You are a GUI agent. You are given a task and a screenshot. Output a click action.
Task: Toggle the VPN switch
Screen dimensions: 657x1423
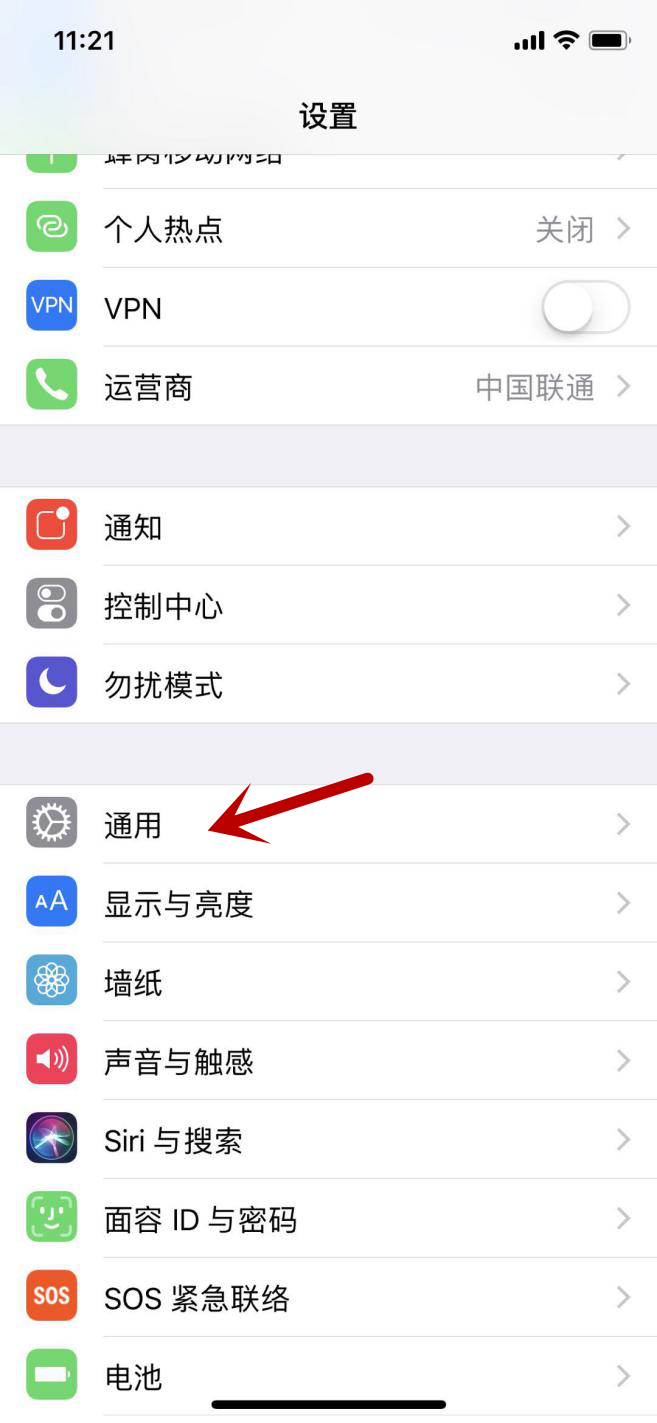tap(586, 308)
